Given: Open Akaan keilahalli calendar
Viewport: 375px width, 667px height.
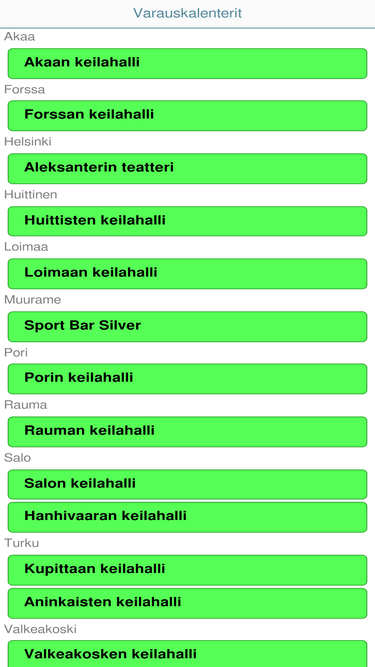Looking at the screenshot, I should coord(187,63).
